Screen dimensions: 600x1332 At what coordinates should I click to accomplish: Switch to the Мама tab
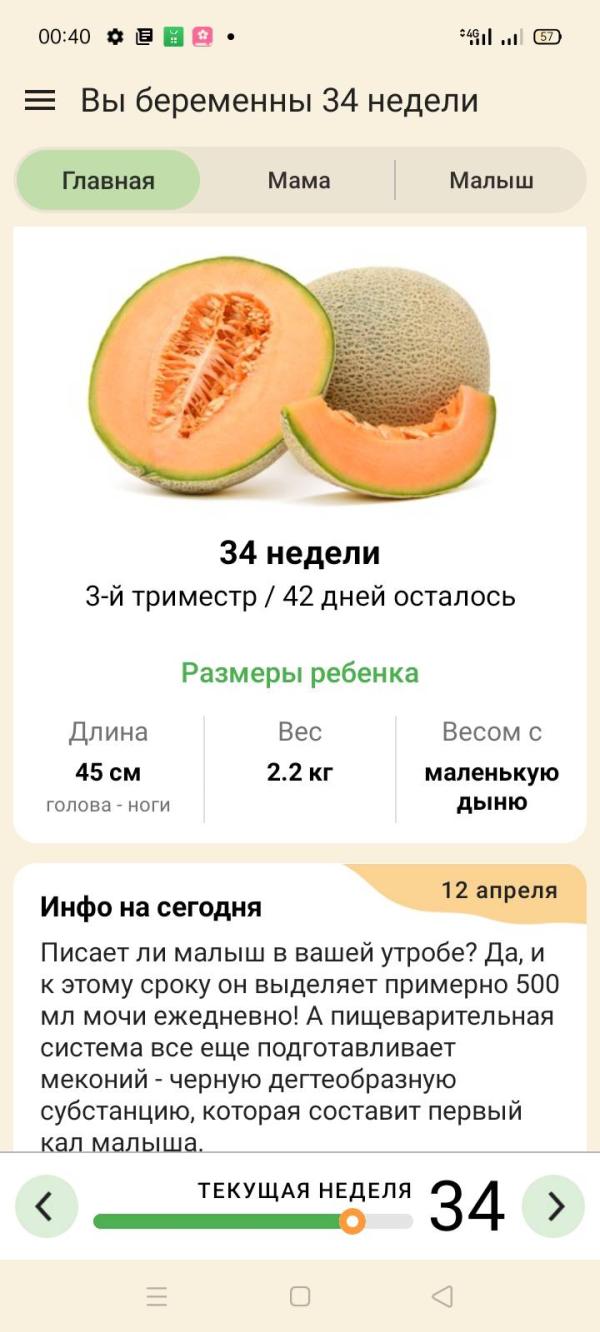pos(299,181)
